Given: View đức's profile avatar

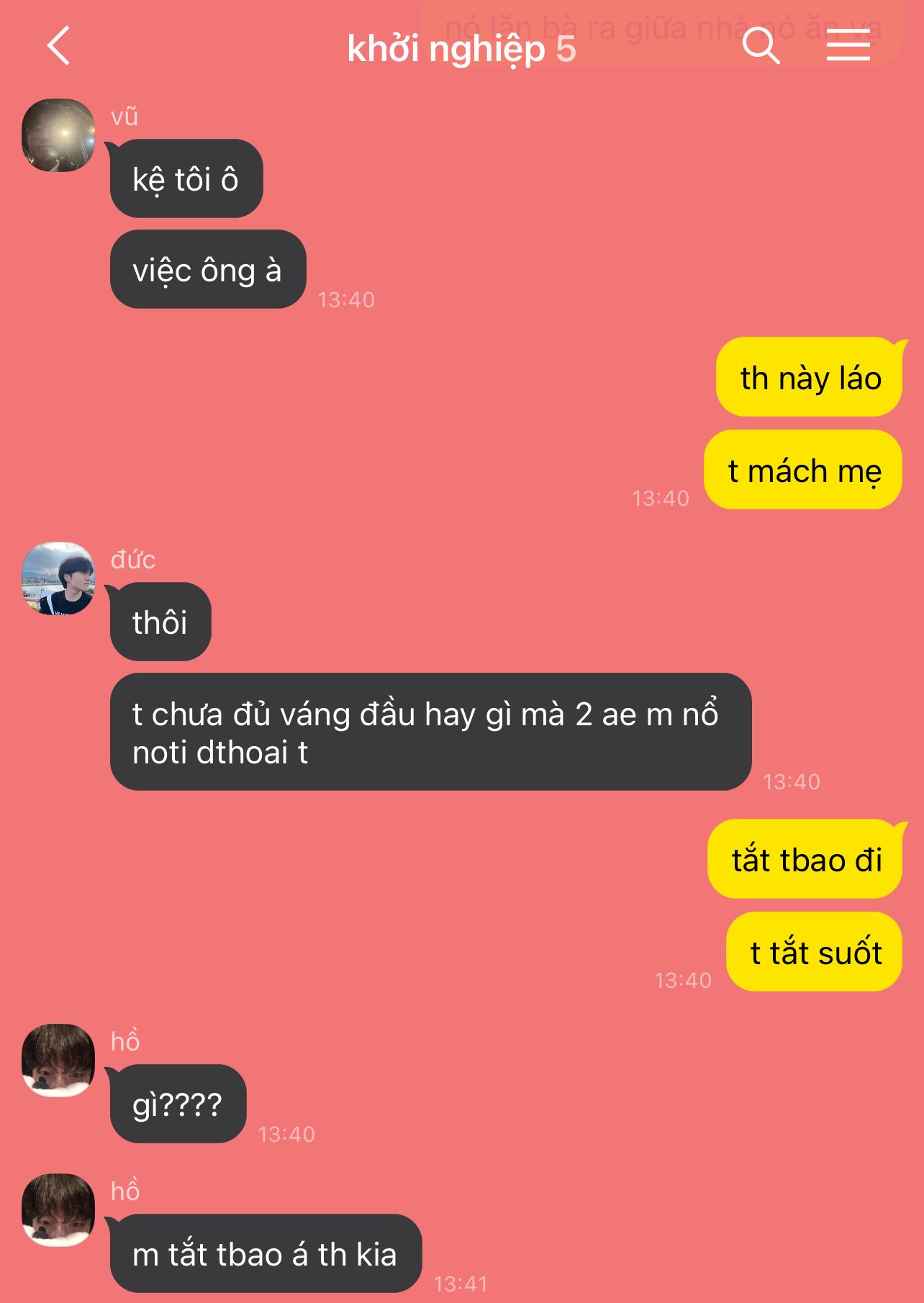Looking at the screenshot, I should pos(58,578).
